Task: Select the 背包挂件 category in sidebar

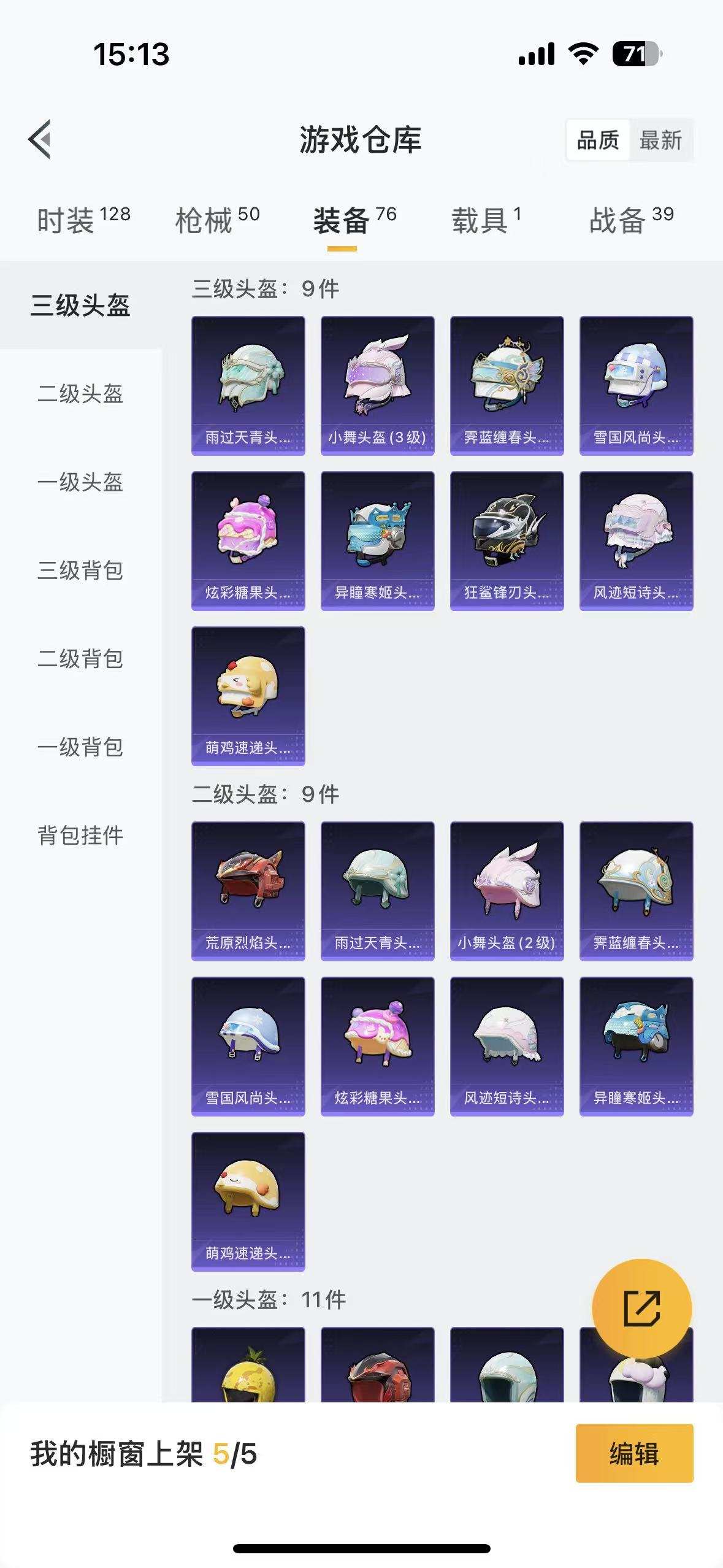Action: [x=80, y=834]
